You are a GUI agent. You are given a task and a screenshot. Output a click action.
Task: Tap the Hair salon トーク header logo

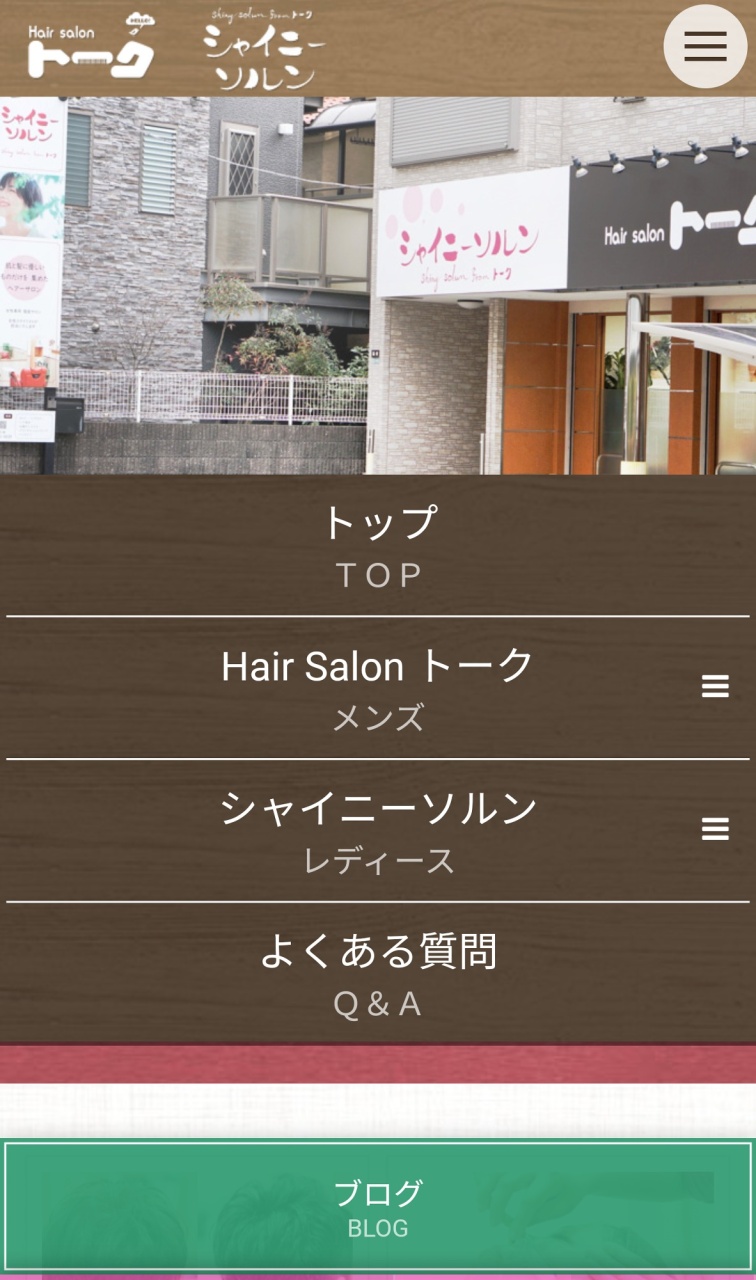[x=91, y=47]
